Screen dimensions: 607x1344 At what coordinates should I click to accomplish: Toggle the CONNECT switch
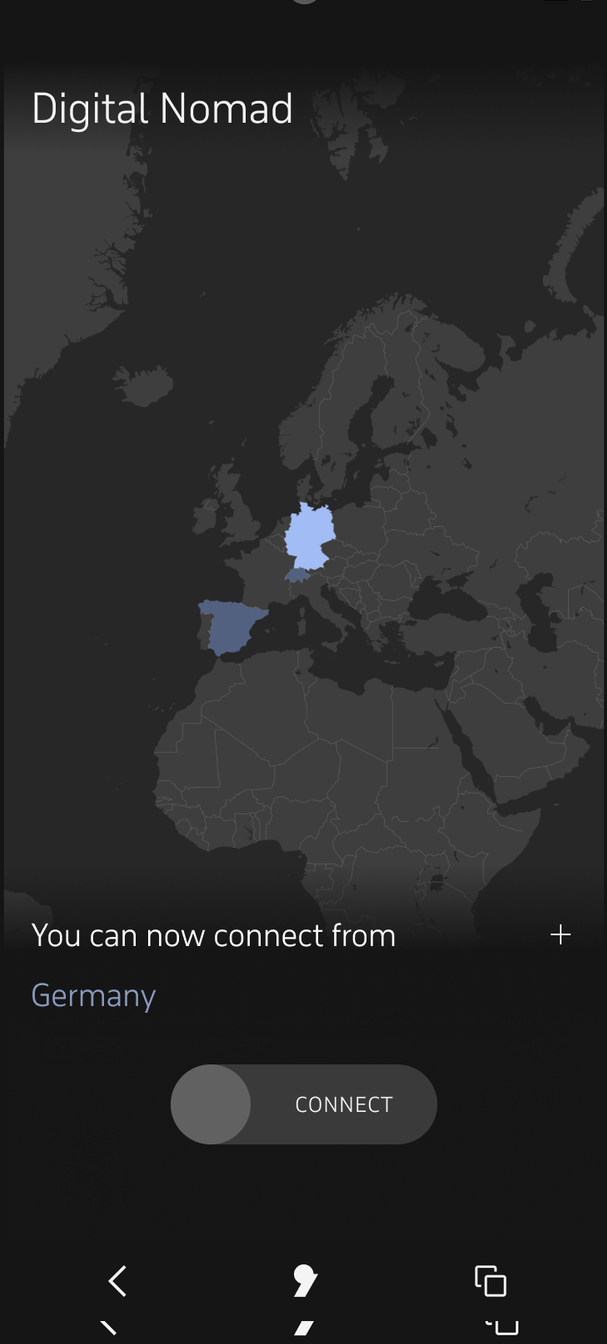pos(303,1104)
